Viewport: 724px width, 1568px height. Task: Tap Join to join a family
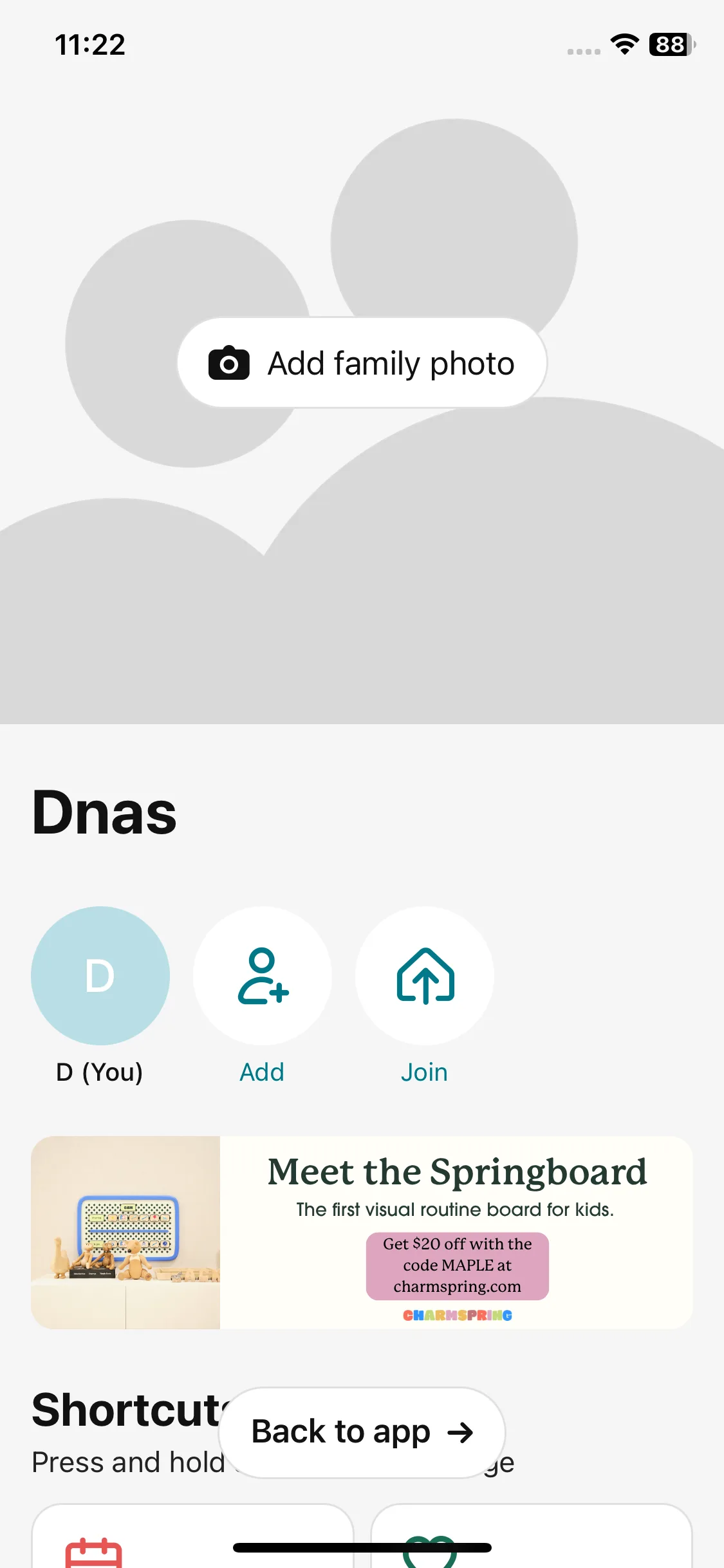pyautogui.click(x=425, y=976)
